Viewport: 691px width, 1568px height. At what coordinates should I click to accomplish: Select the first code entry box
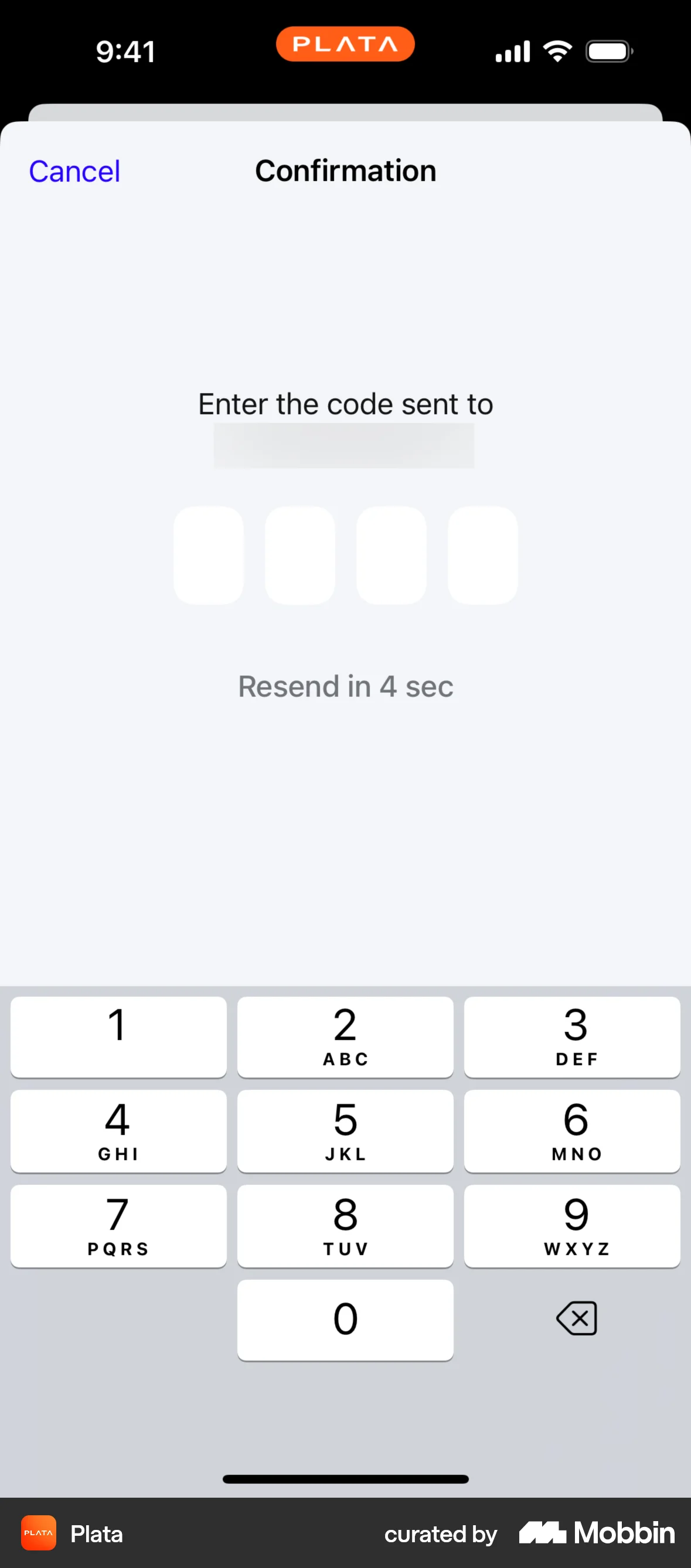(x=208, y=554)
